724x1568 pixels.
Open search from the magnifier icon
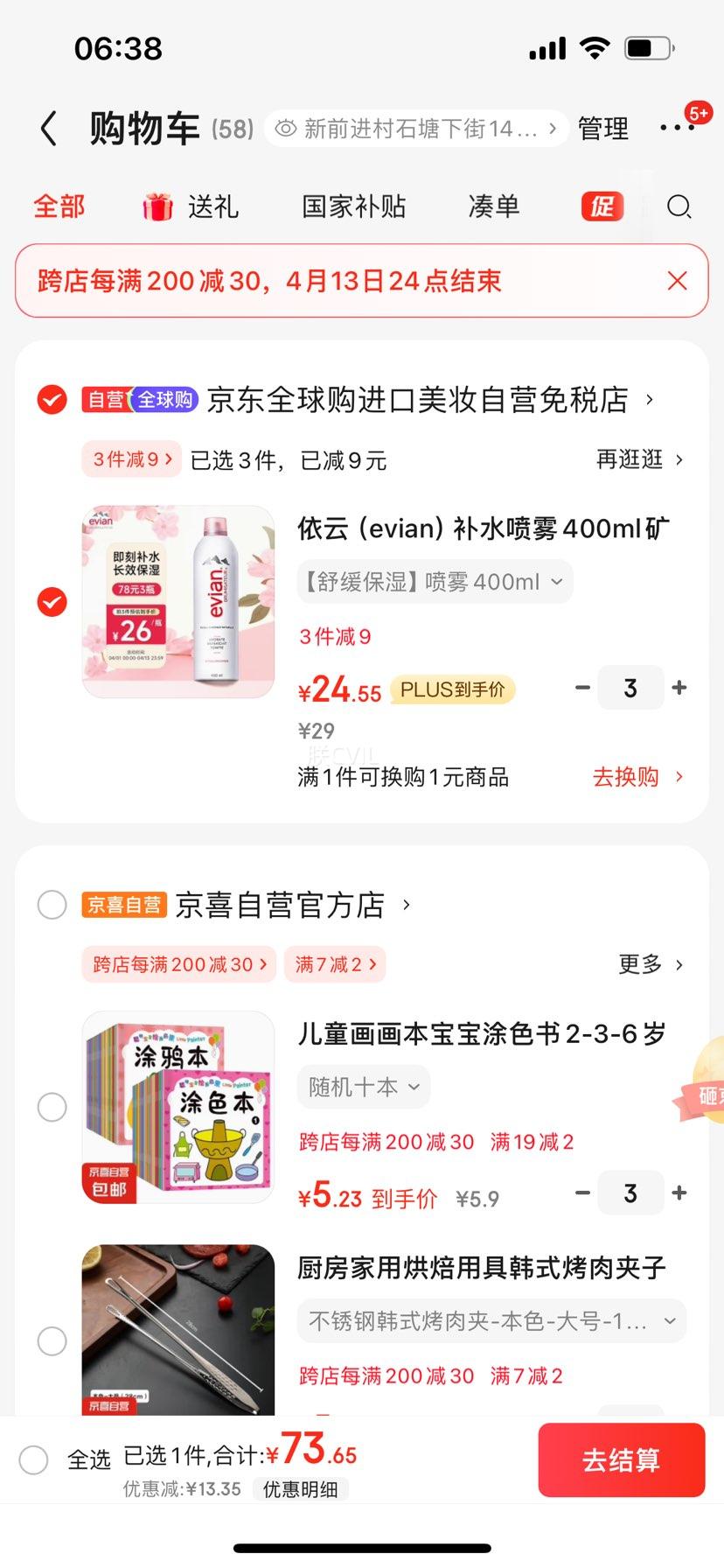pos(679,206)
